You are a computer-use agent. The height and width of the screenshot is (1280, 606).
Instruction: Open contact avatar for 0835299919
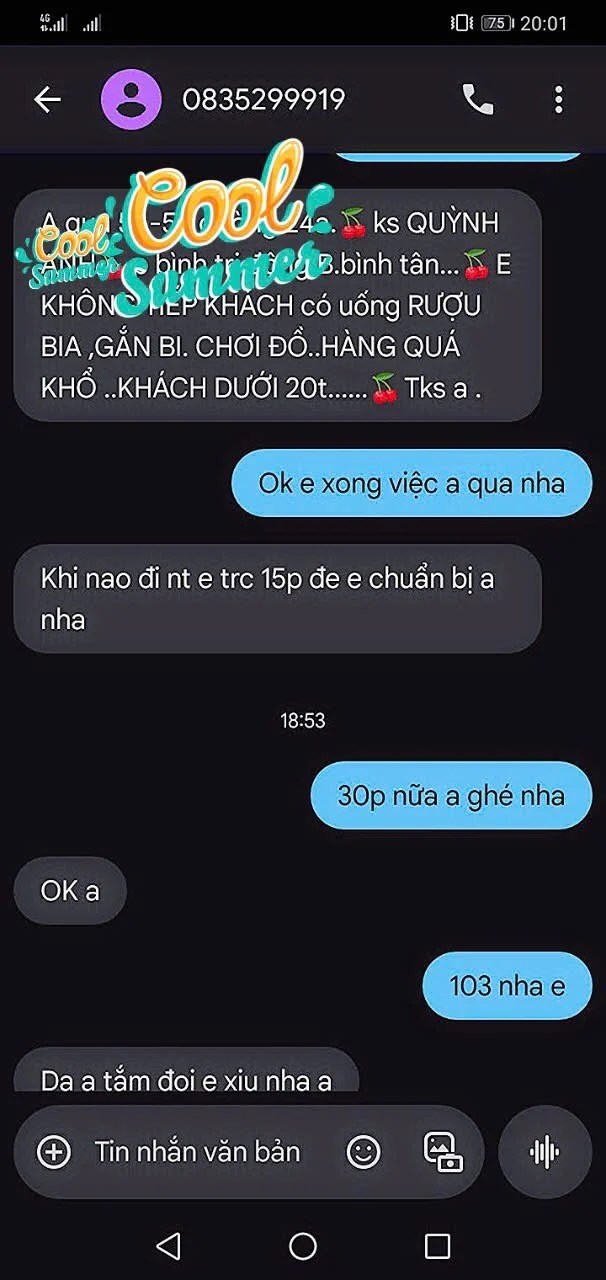point(131,99)
